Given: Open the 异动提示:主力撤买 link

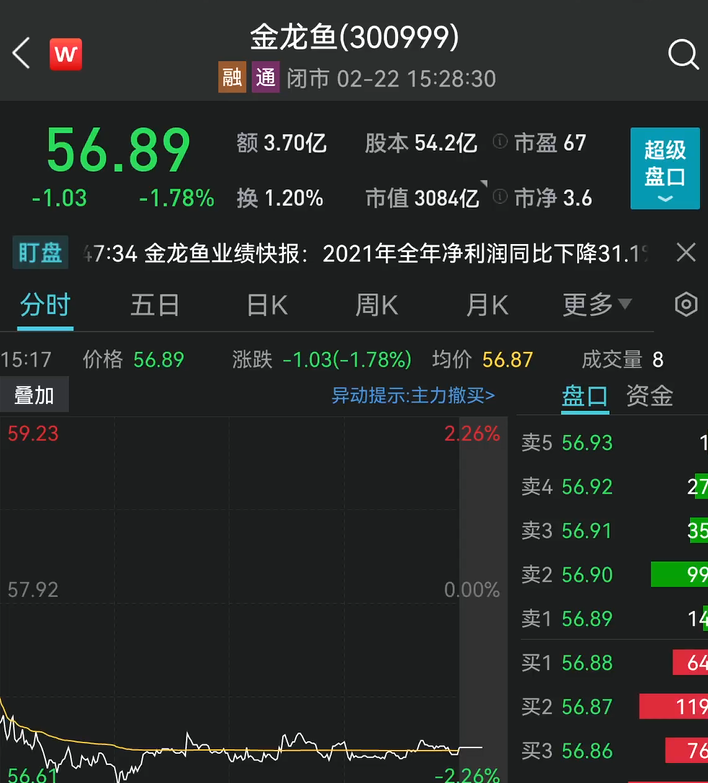Looking at the screenshot, I should click(x=413, y=395).
